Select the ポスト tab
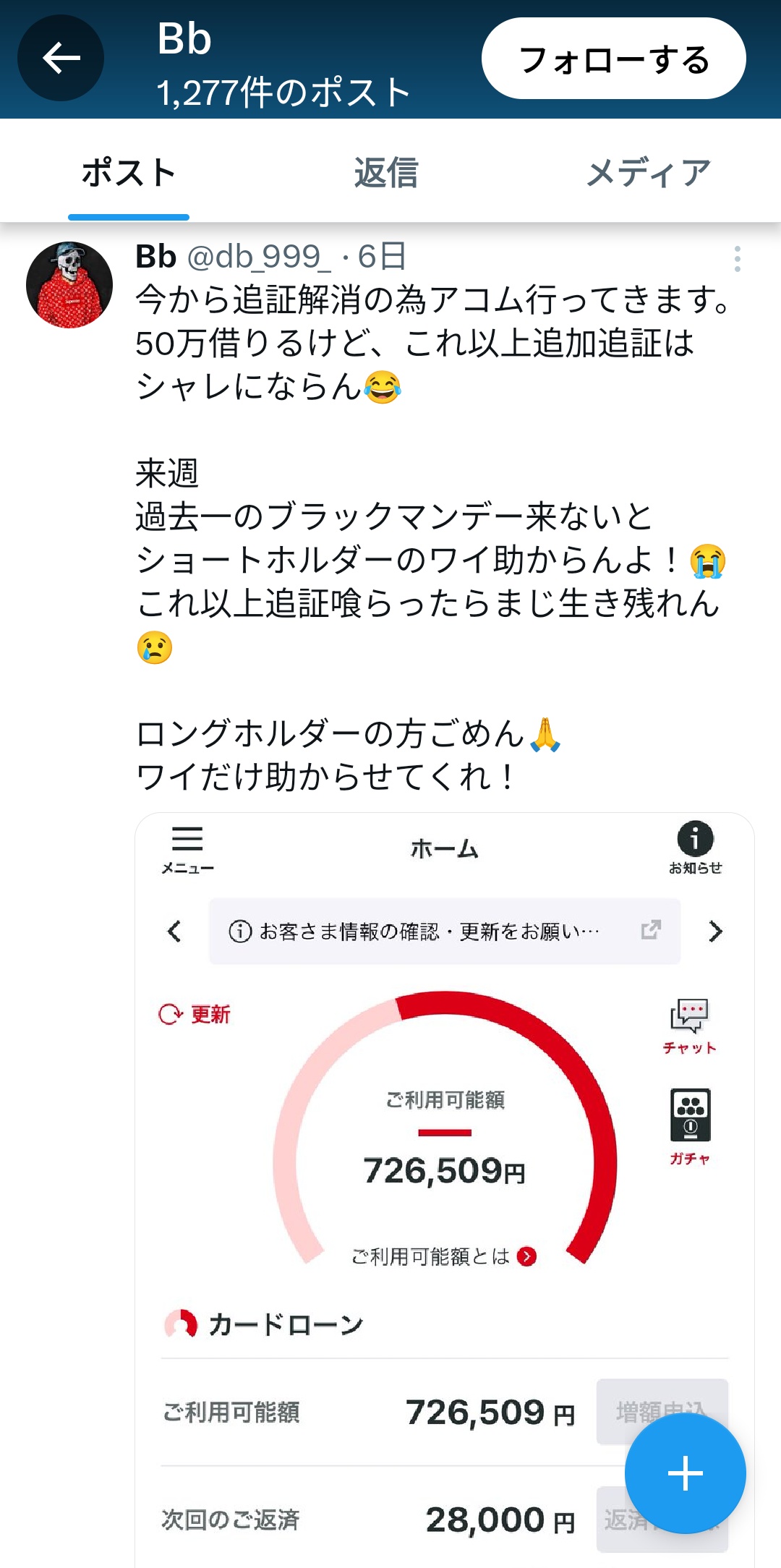This screenshot has height=1568, width=781. [x=129, y=173]
